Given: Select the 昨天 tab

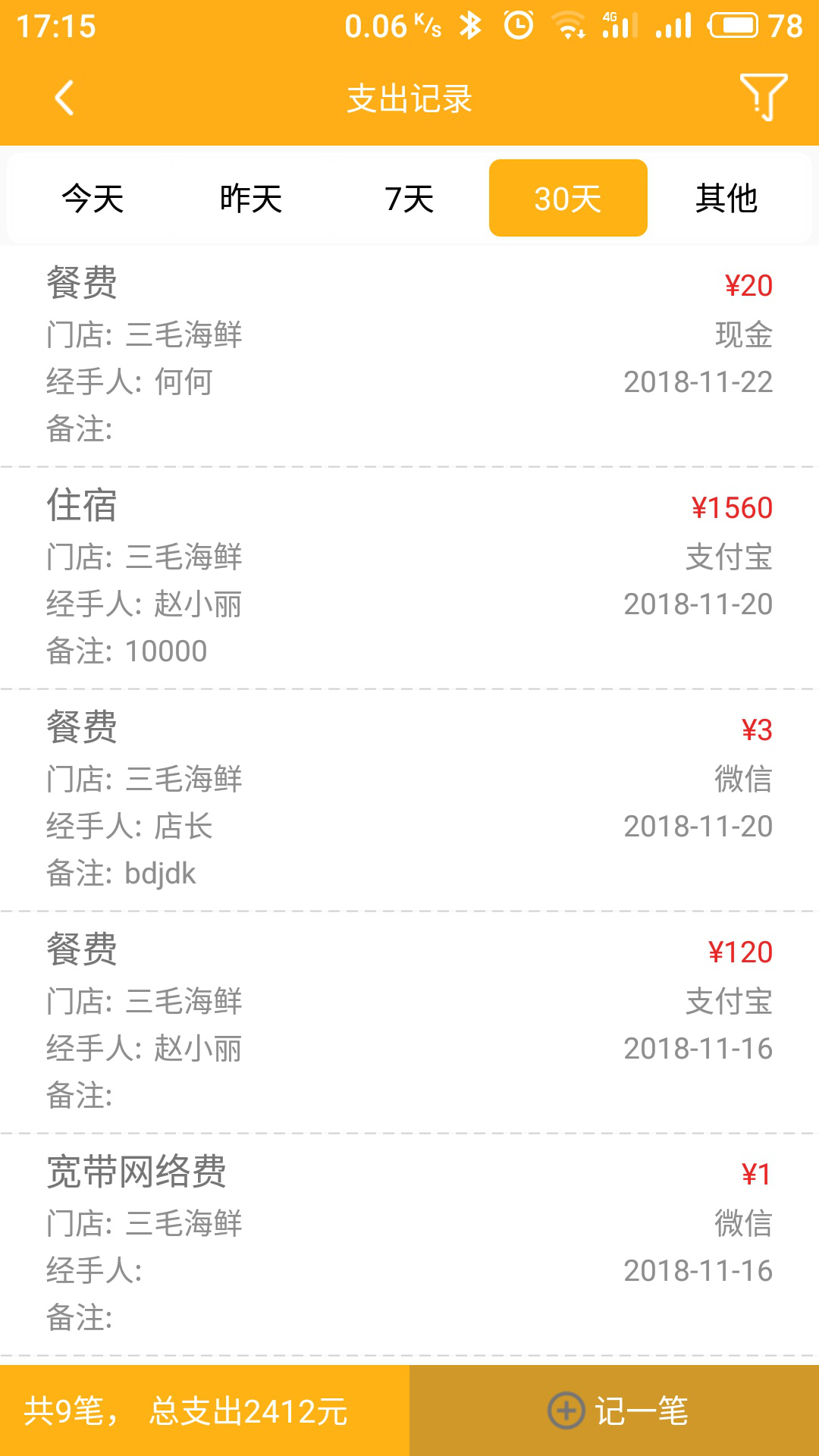Looking at the screenshot, I should tap(251, 199).
